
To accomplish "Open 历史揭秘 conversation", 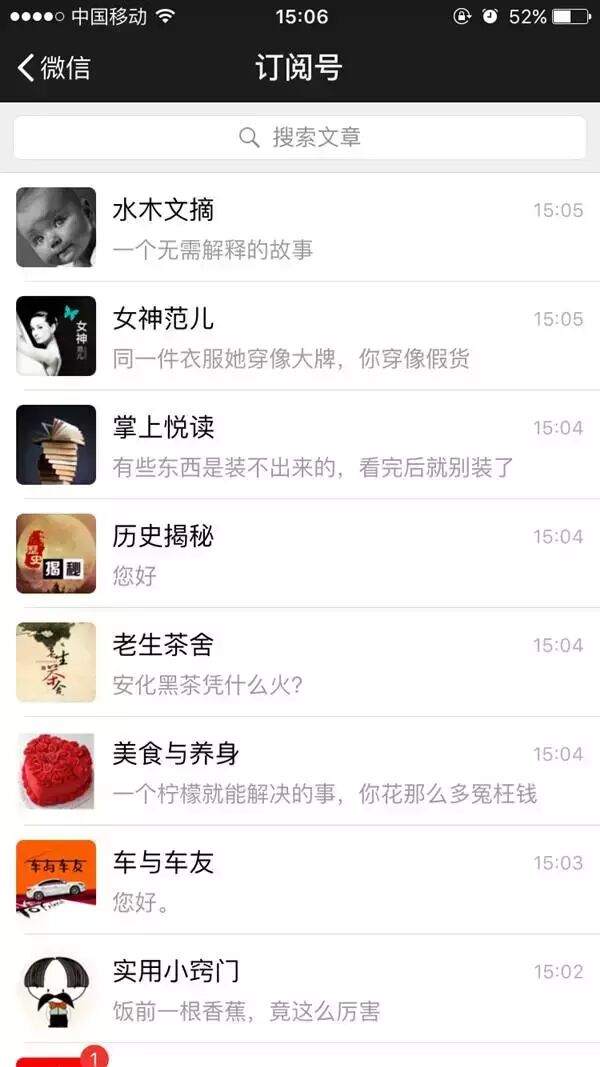I will [x=300, y=555].
